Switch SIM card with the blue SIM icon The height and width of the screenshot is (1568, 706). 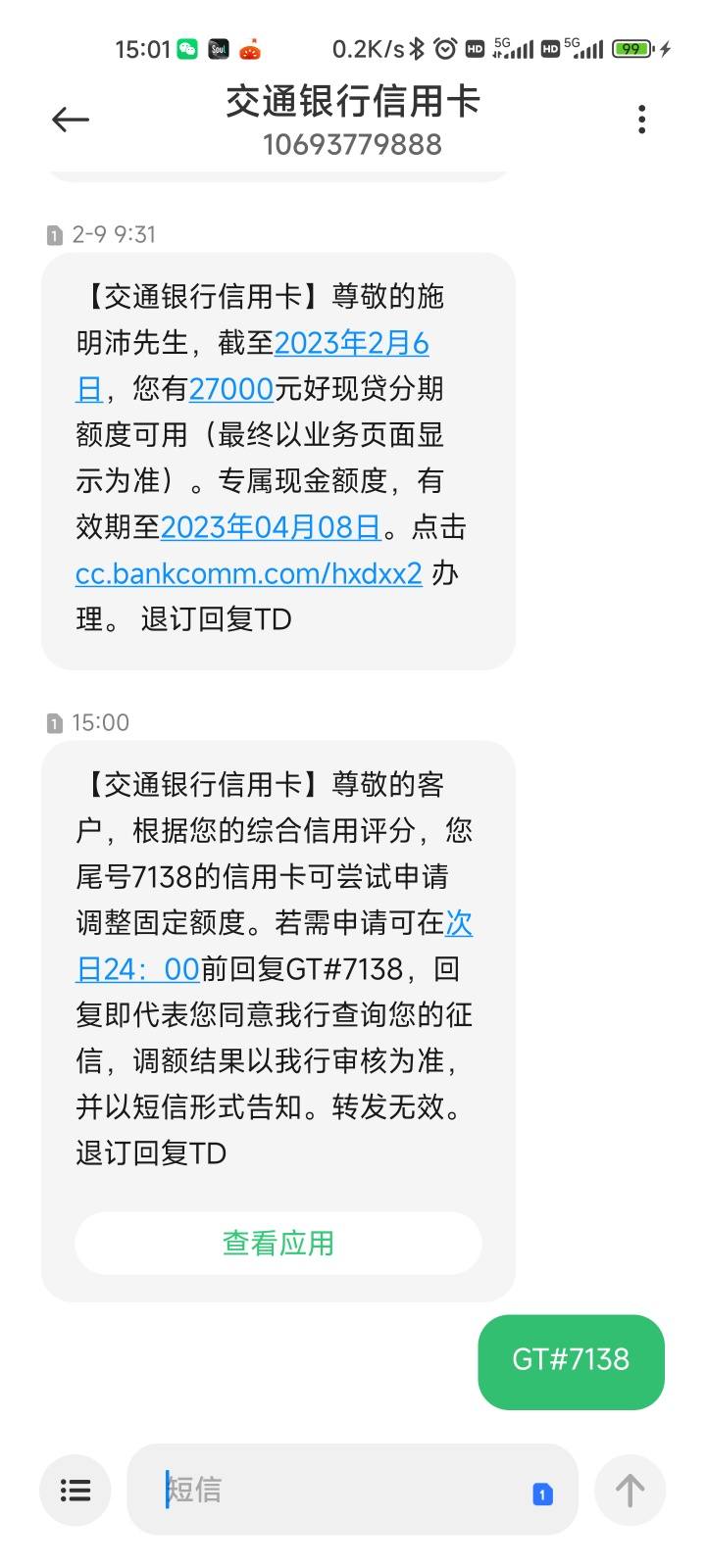542,1494
